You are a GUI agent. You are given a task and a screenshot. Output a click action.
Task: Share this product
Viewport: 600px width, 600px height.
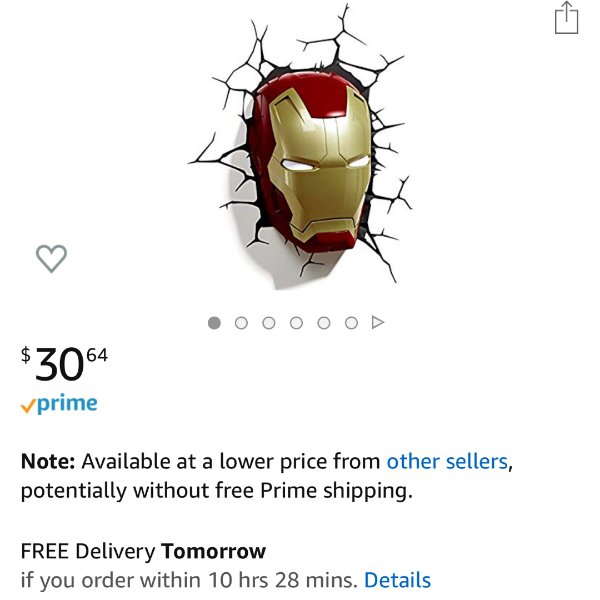tap(566, 18)
